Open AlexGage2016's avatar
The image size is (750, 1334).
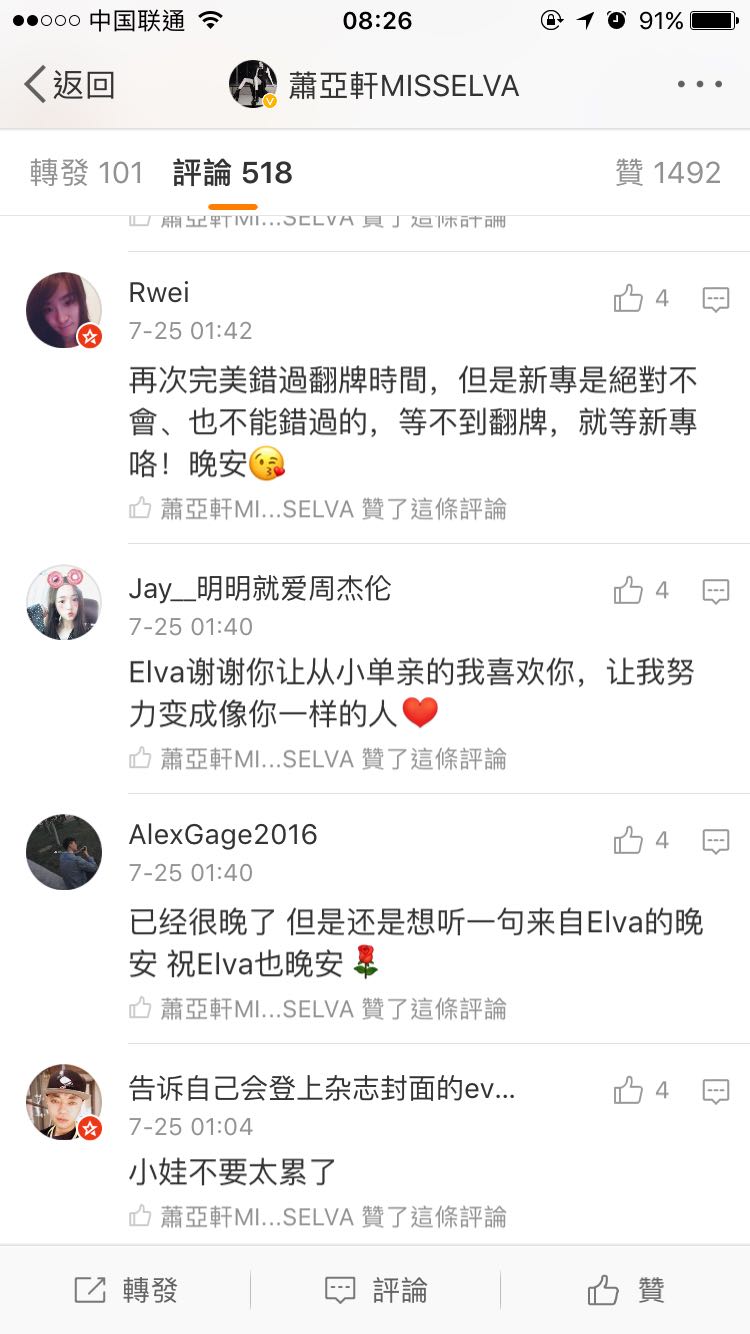(x=64, y=852)
